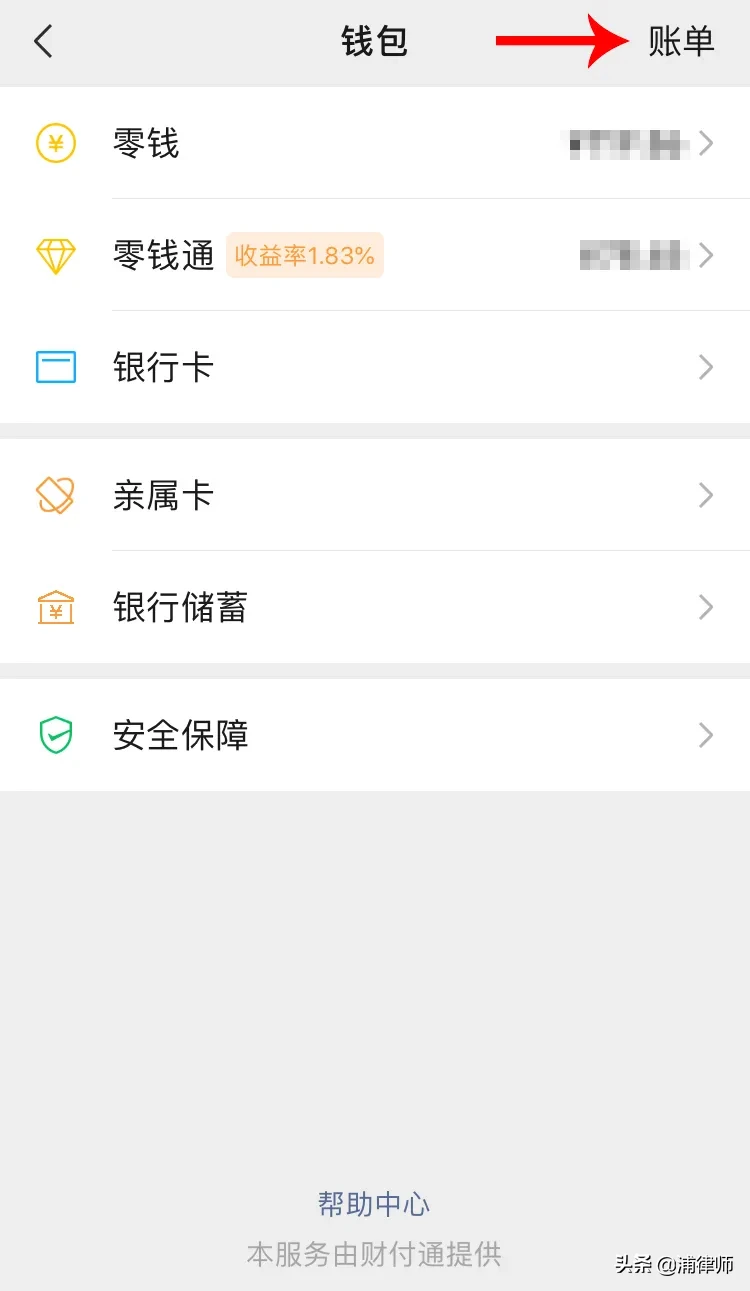This screenshot has width=750, height=1291.
Task: Go back from the 钱包 screen
Action: click(x=43, y=42)
